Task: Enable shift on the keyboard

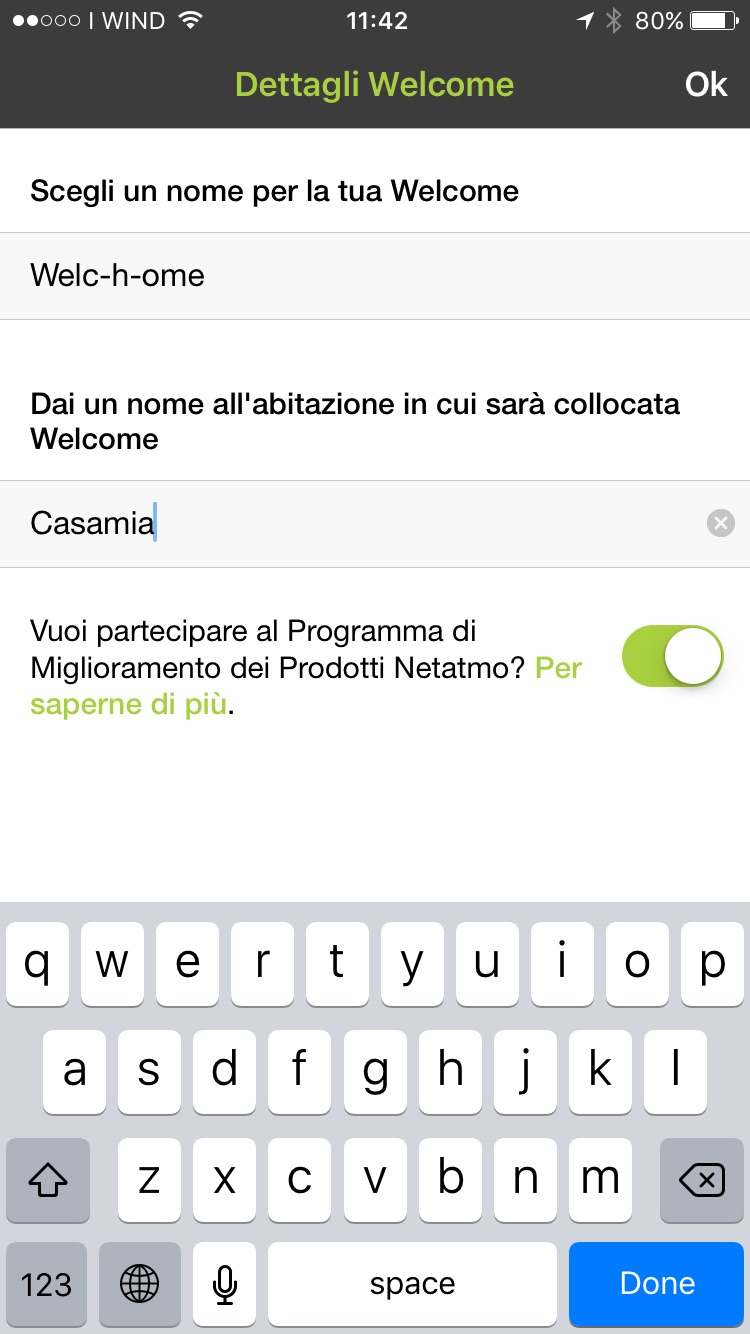Action: tap(47, 1181)
